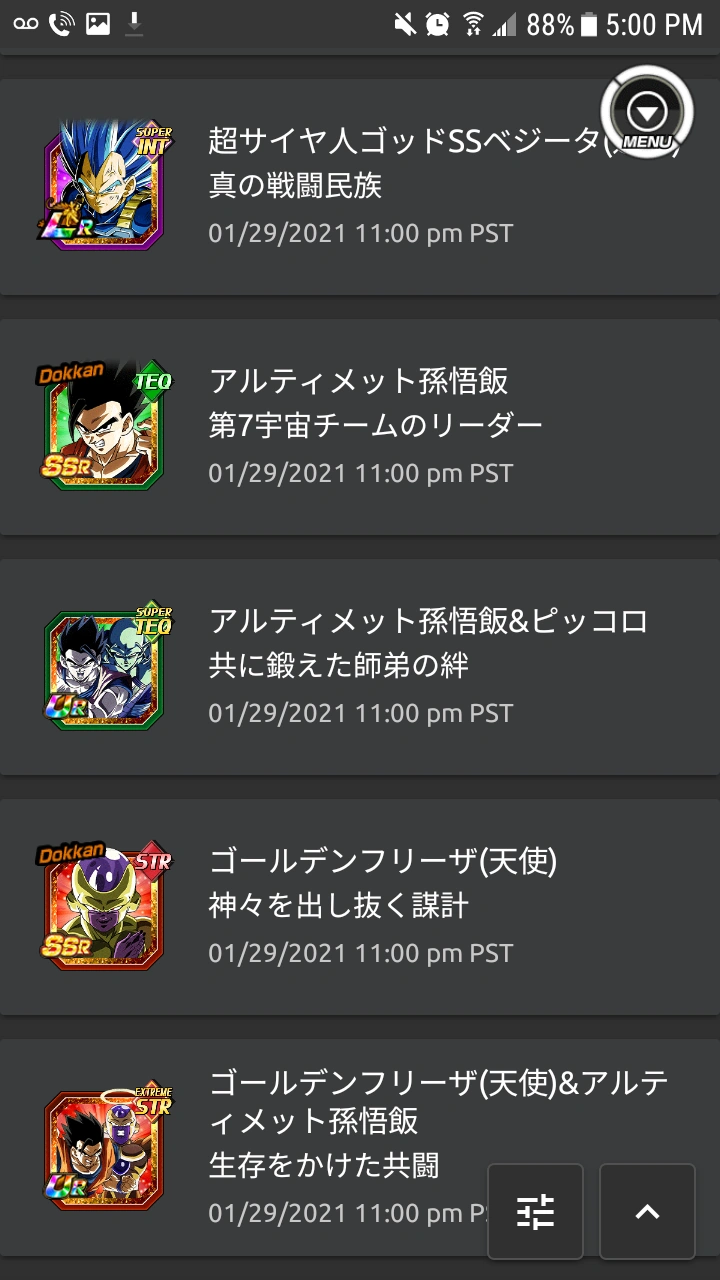Open the filter settings button

click(x=535, y=1211)
